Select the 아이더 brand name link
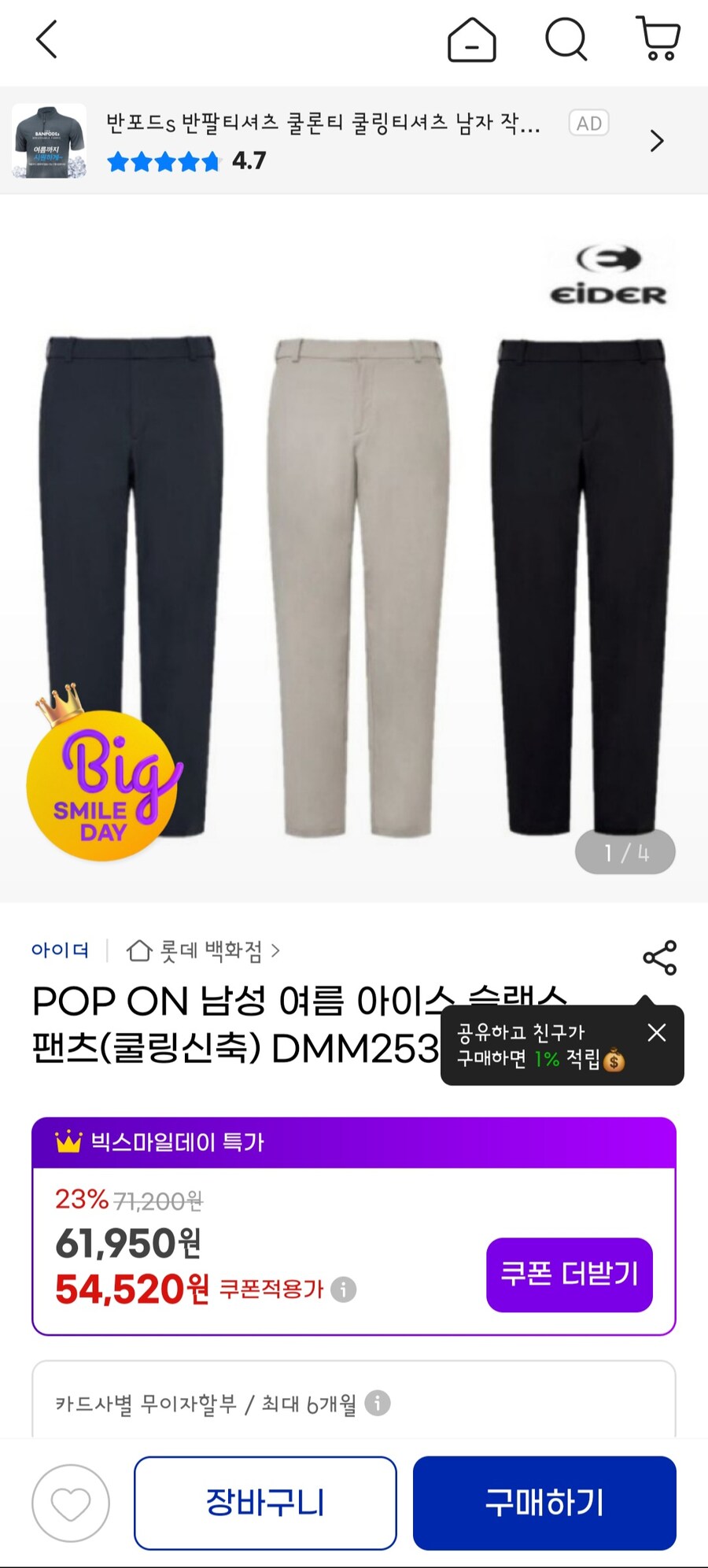 pos(61,950)
